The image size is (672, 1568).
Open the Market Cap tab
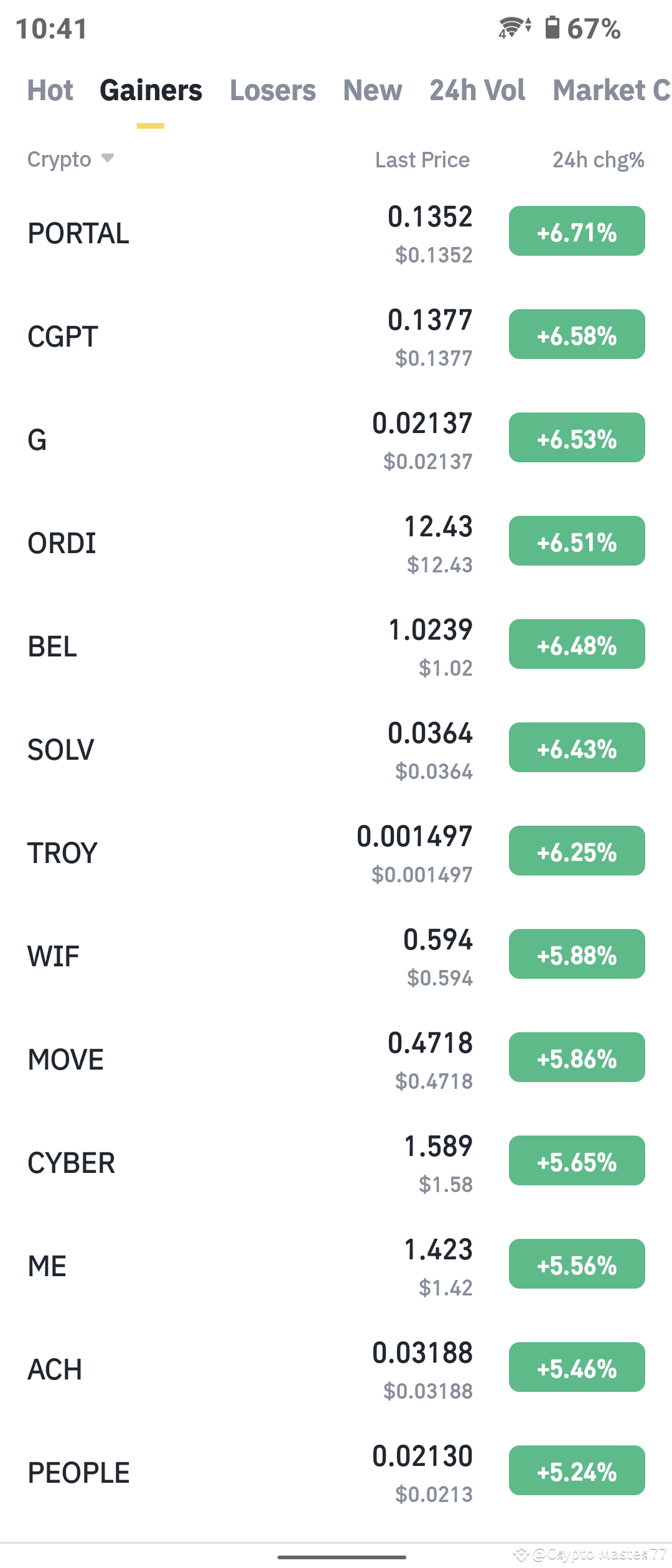pyautogui.click(x=610, y=90)
